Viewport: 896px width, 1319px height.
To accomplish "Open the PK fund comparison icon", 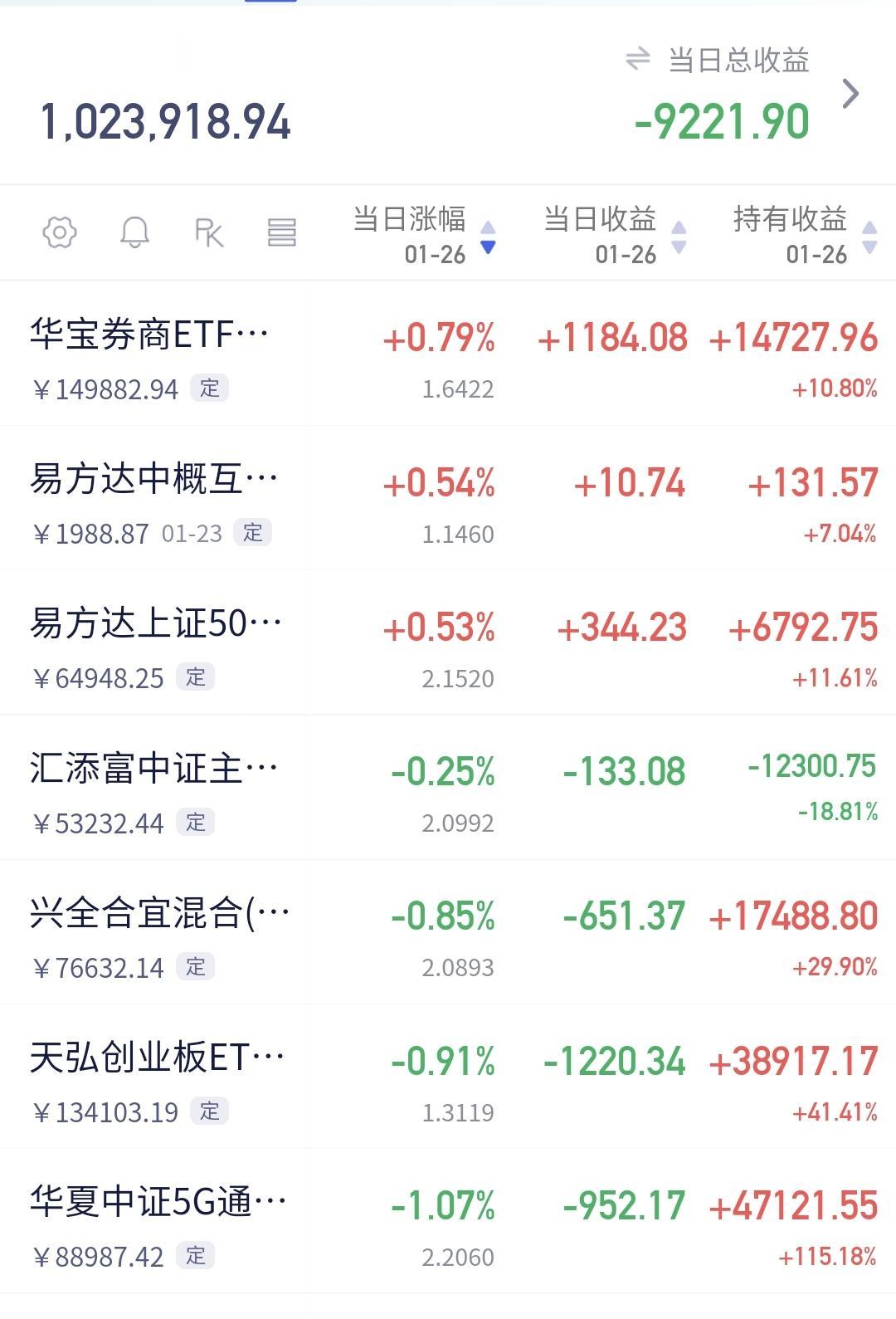I will point(208,232).
